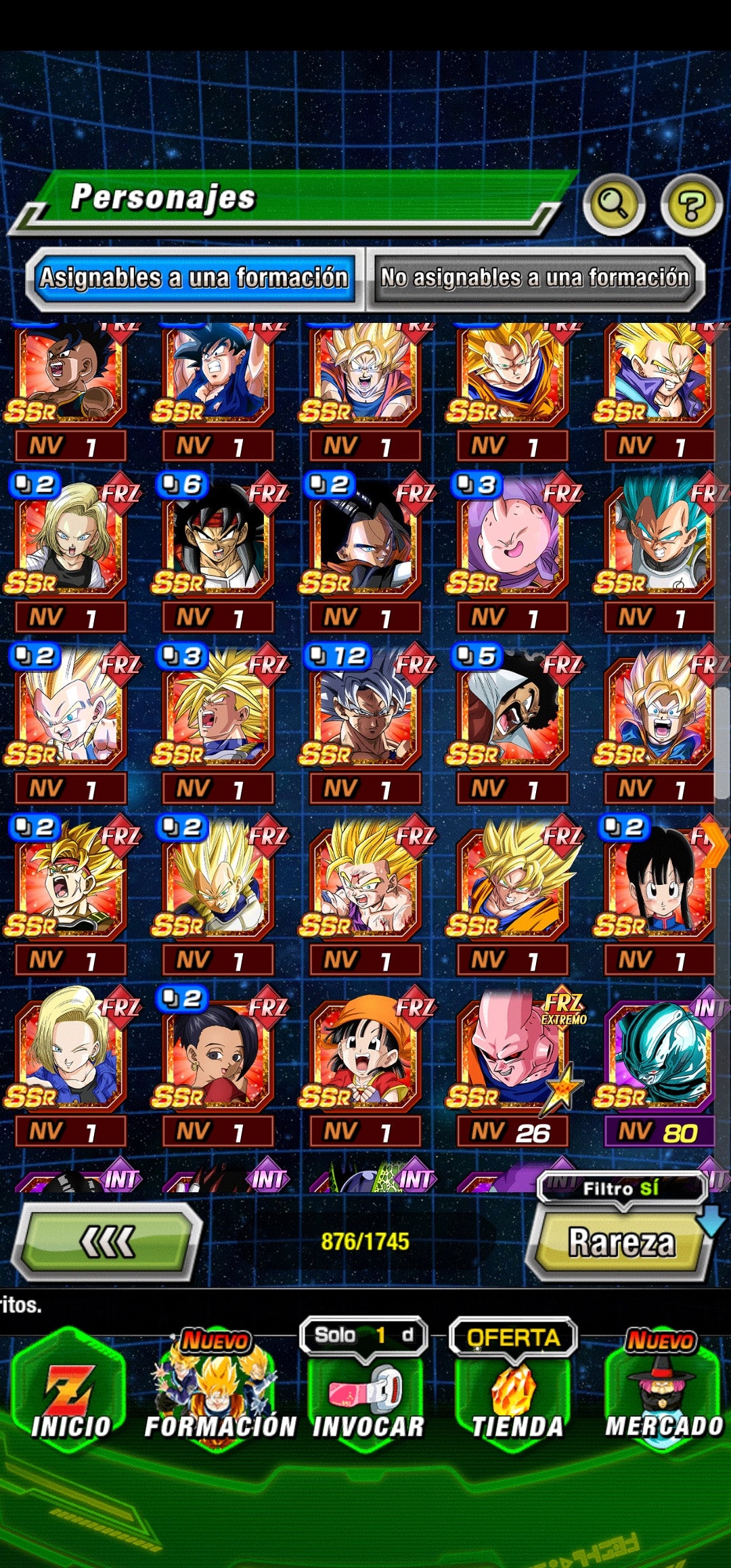Open the Rareza sort options

(621, 1243)
